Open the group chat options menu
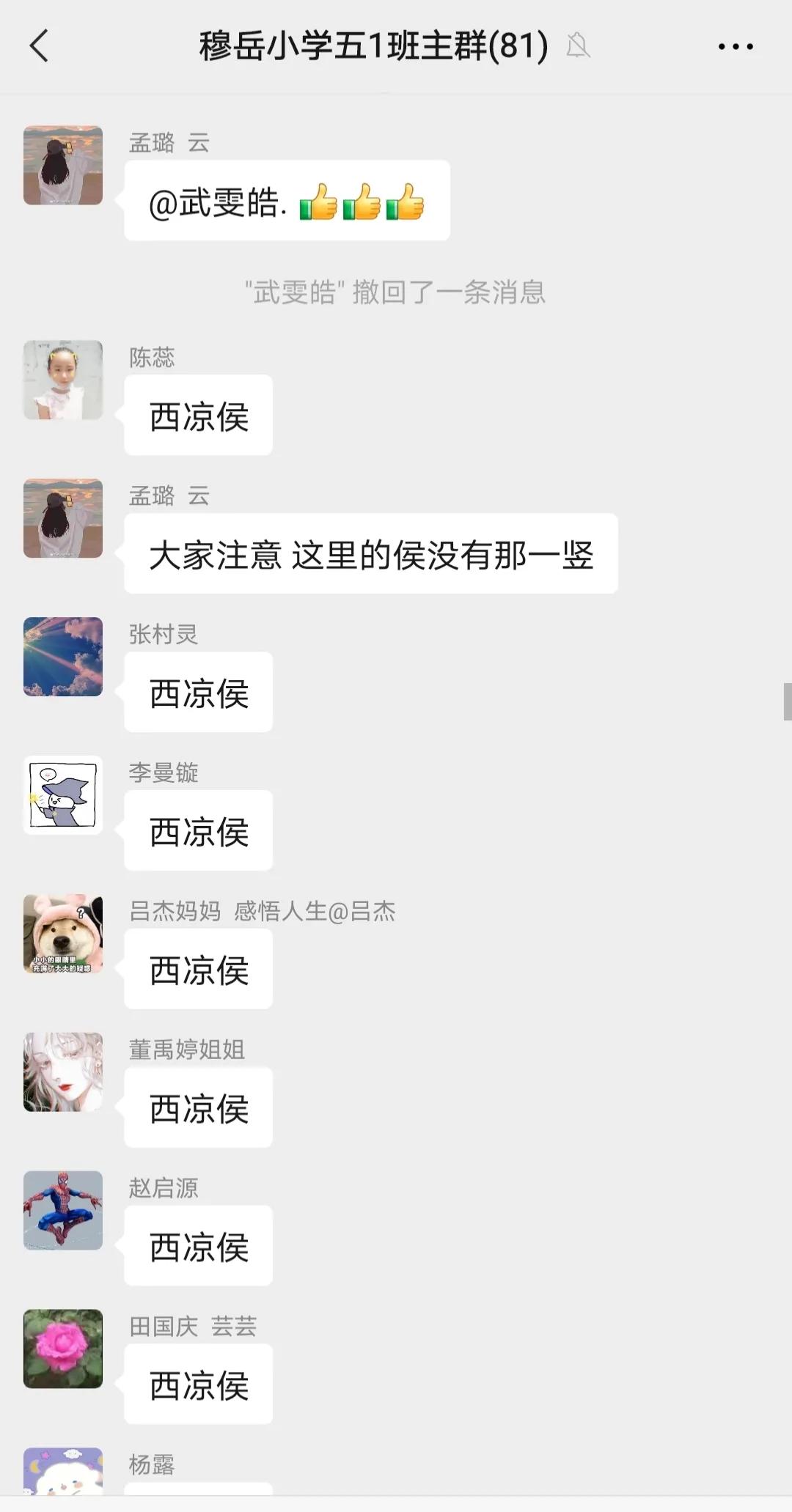Image resolution: width=792 pixels, height=1512 pixels. [x=736, y=47]
